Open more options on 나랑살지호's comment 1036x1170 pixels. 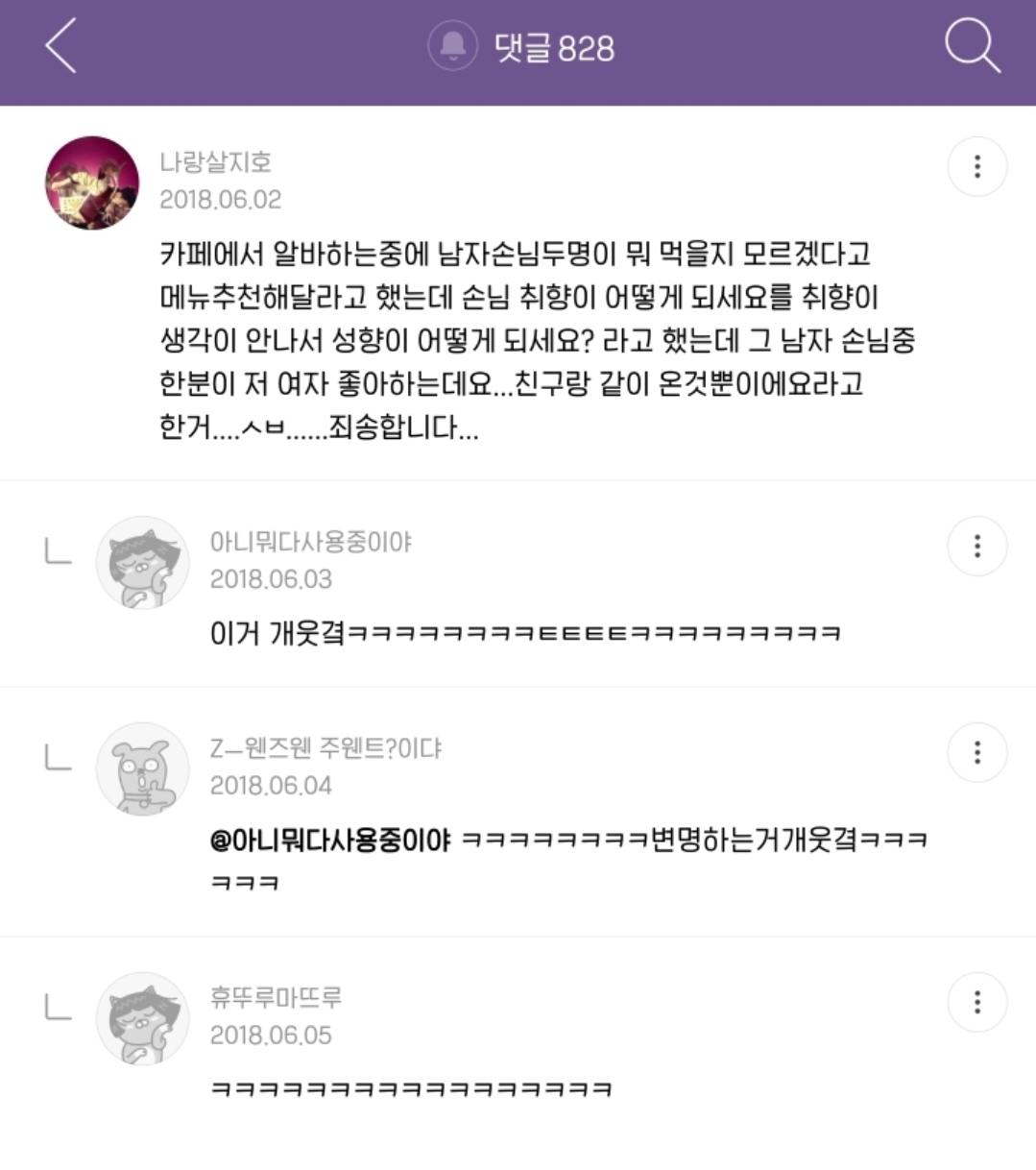976,167
